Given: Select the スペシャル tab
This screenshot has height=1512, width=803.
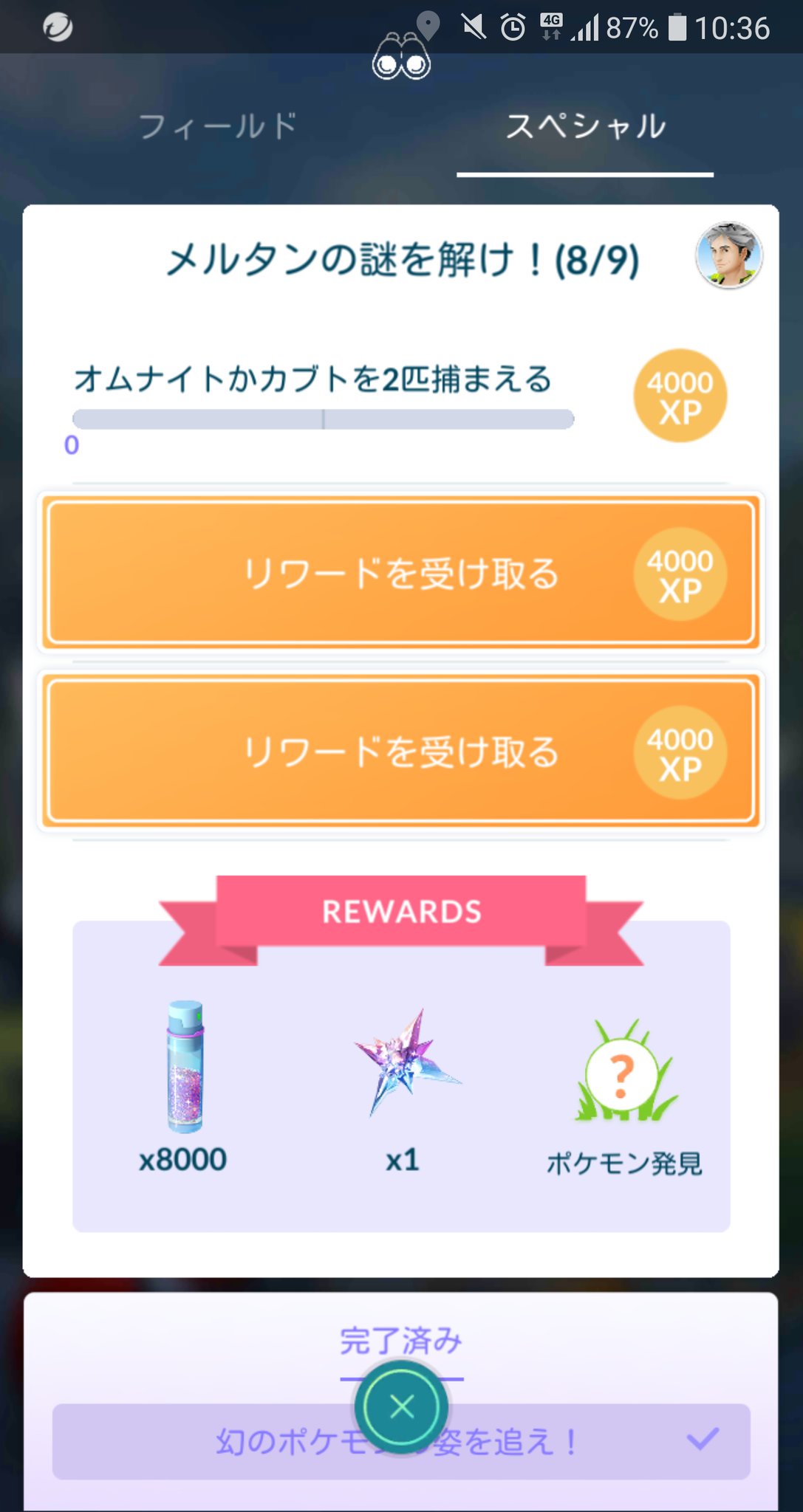Looking at the screenshot, I should point(585,126).
